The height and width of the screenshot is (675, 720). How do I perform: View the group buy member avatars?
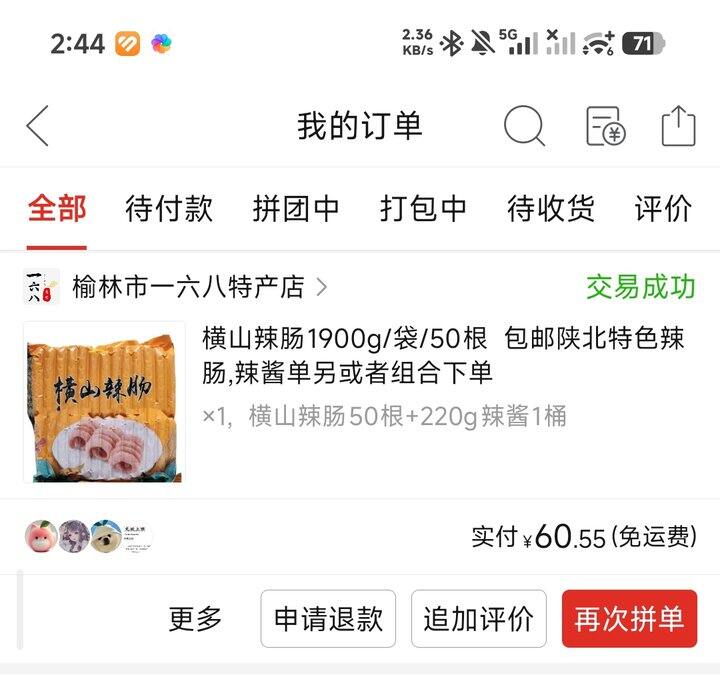pos(88,537)
